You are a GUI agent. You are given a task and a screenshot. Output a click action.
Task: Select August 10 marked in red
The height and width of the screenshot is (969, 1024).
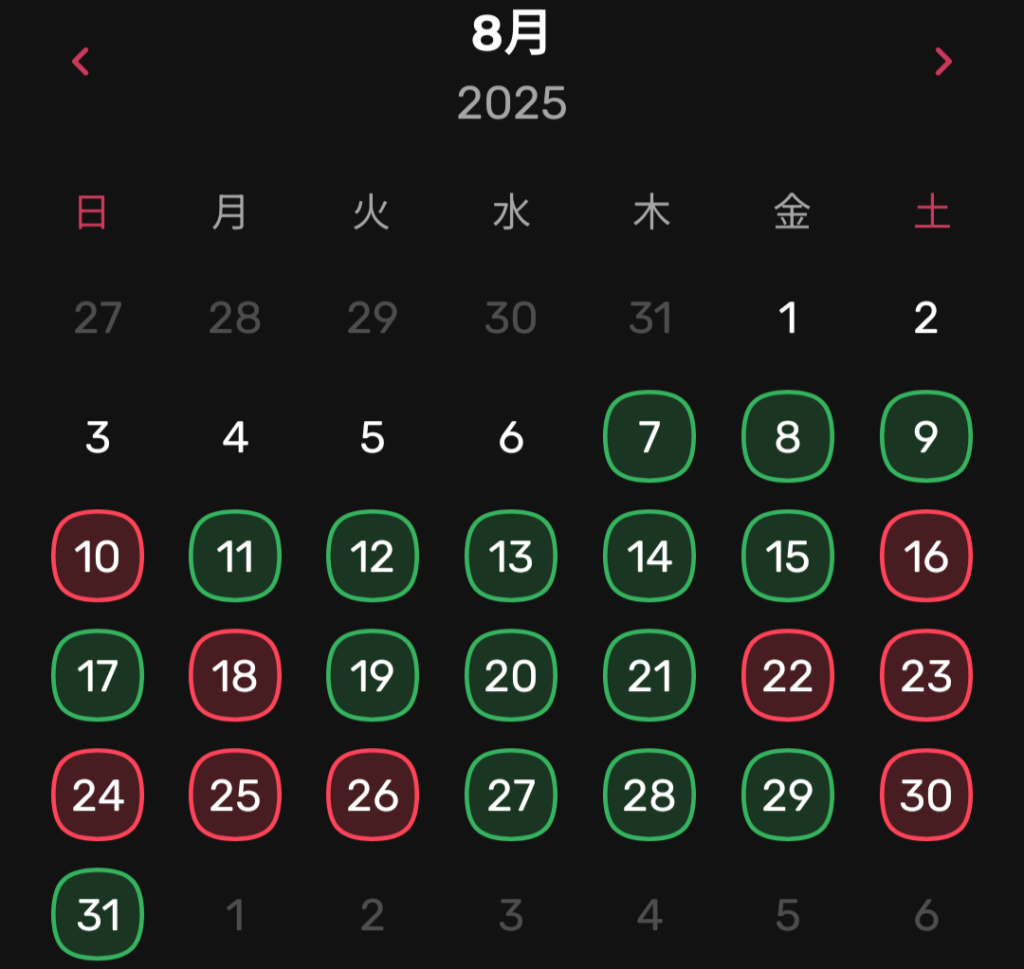click(98, 556)
